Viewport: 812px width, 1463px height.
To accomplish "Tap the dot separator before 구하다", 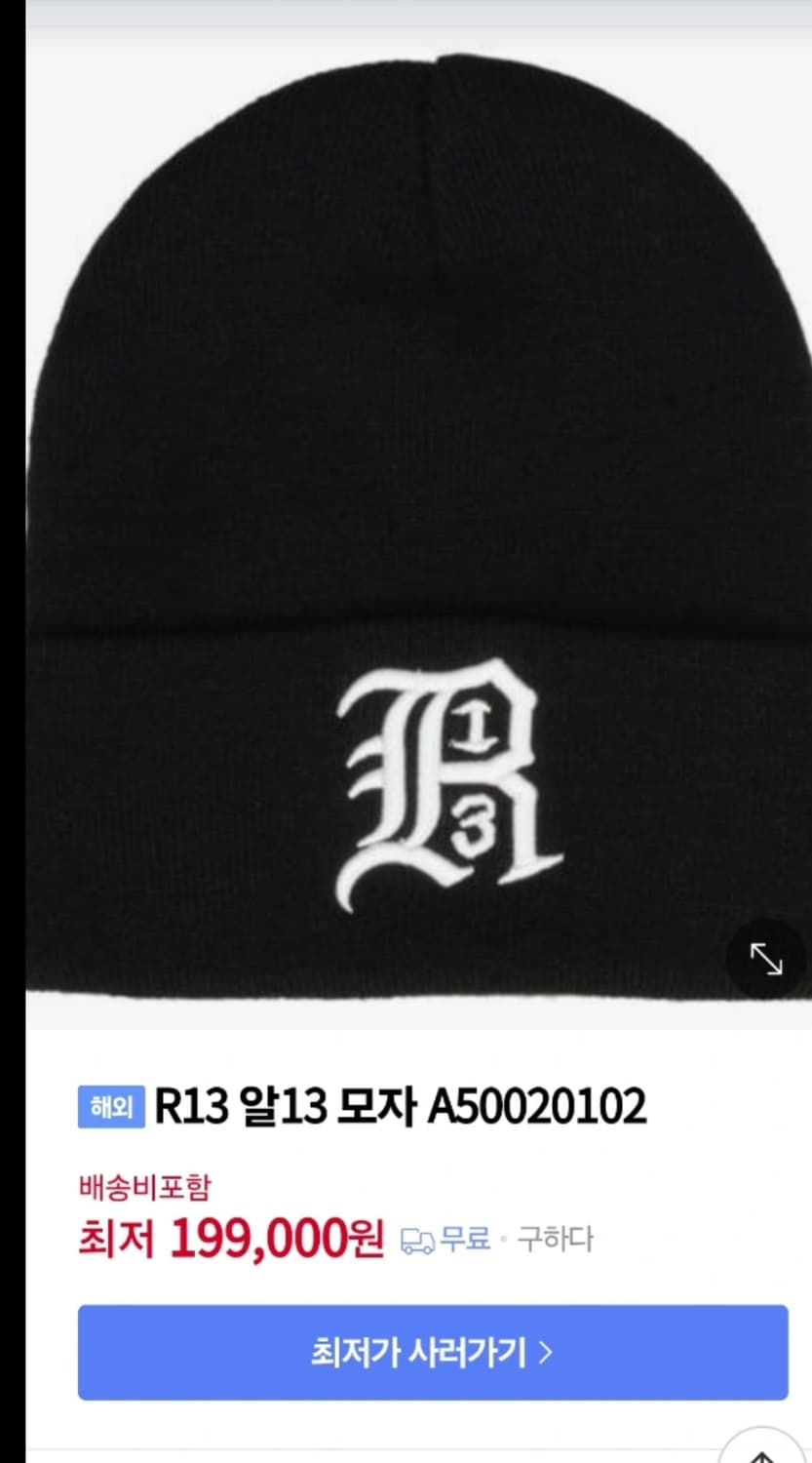I will [x=503, y=1238].
